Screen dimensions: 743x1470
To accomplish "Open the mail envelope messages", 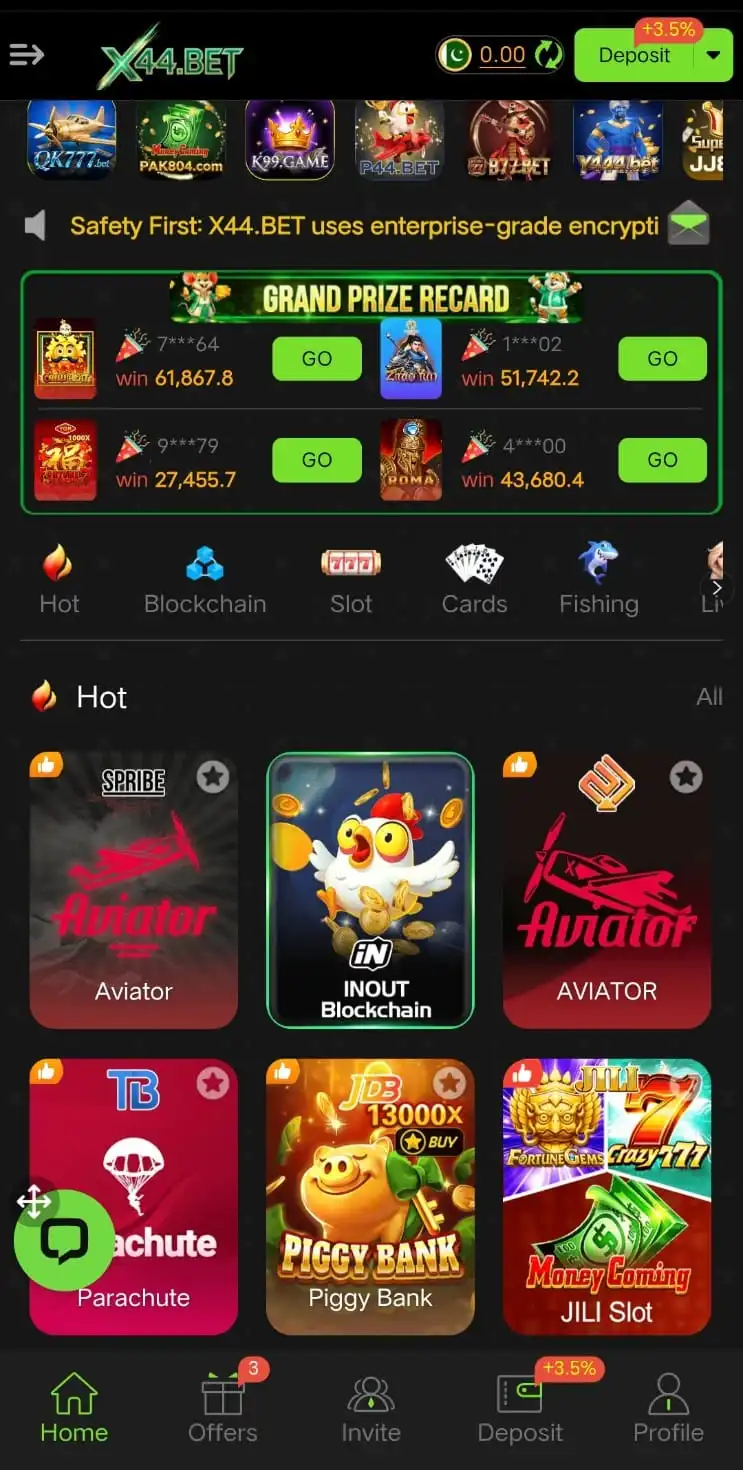I will (689, 223).
